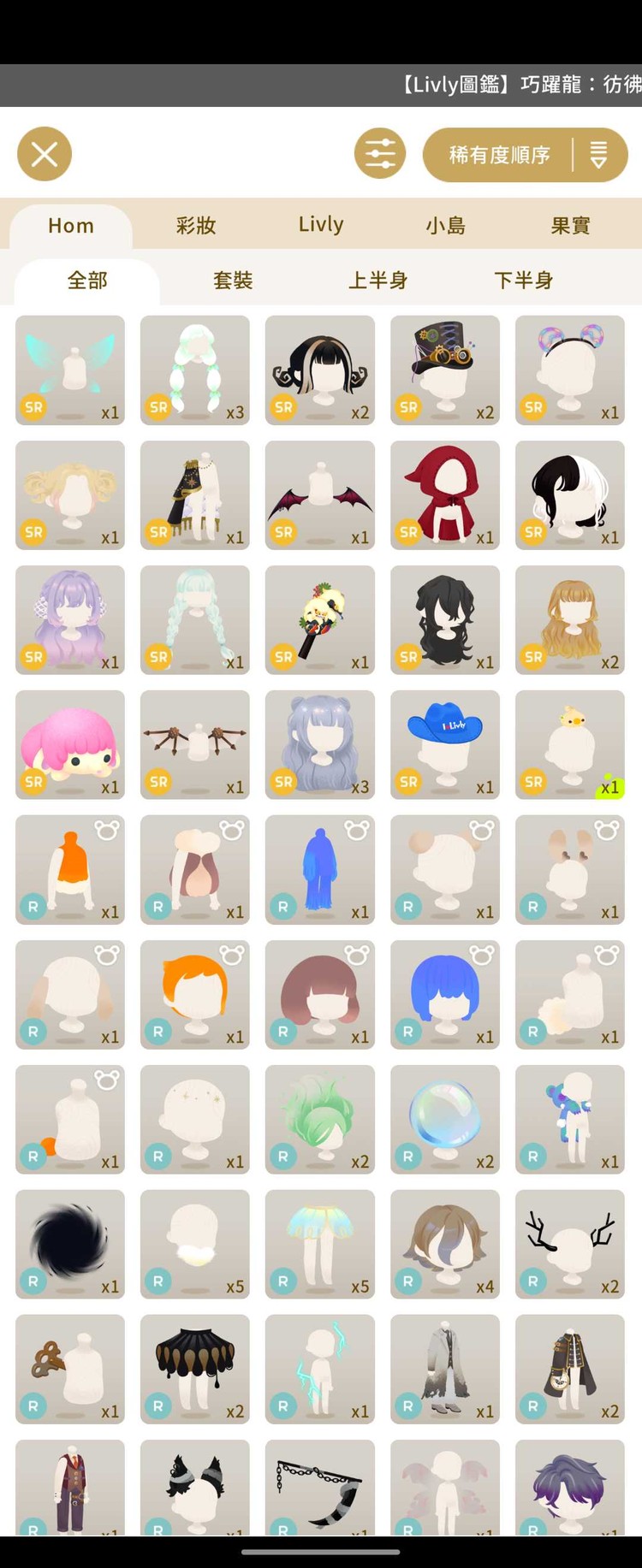Select the SR fairy wings item
The image size is (642, 1568).
(x=70, y=370)
